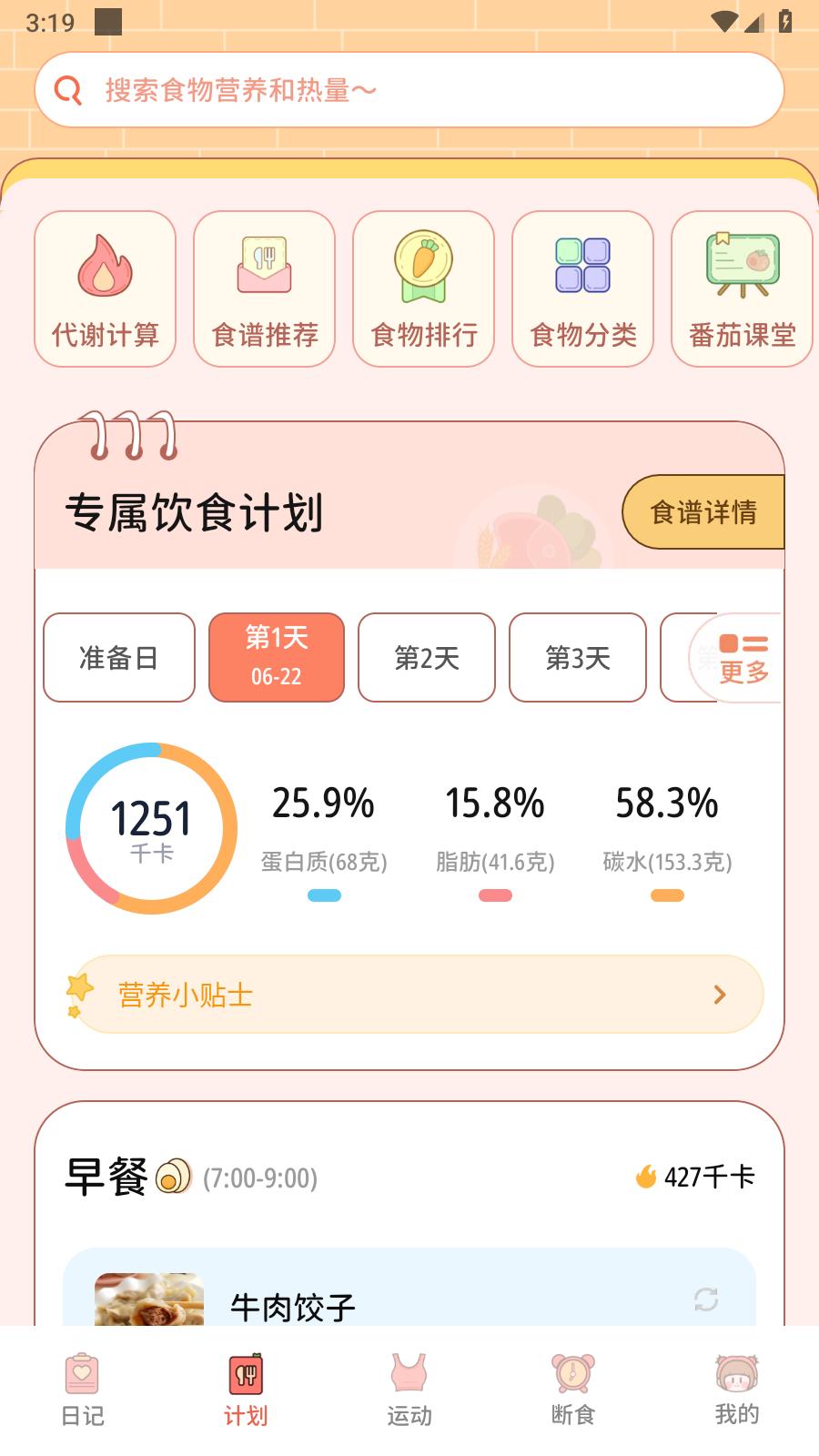Switch to the 运动 exercise tab
Screen dimensions: 819x1456
coord(409,1389)
